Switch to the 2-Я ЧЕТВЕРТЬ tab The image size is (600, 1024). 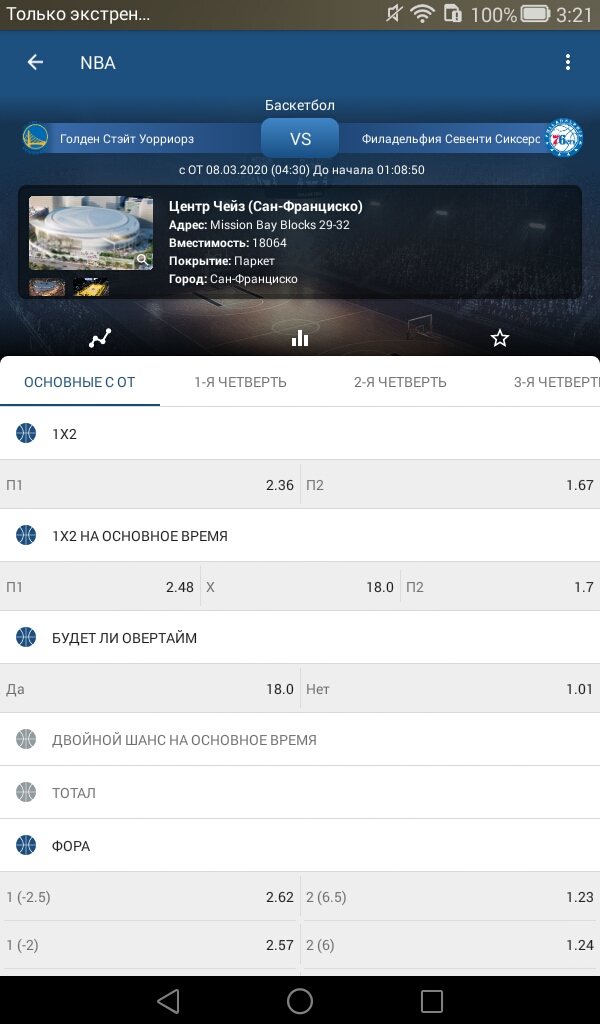coord(400,383)
